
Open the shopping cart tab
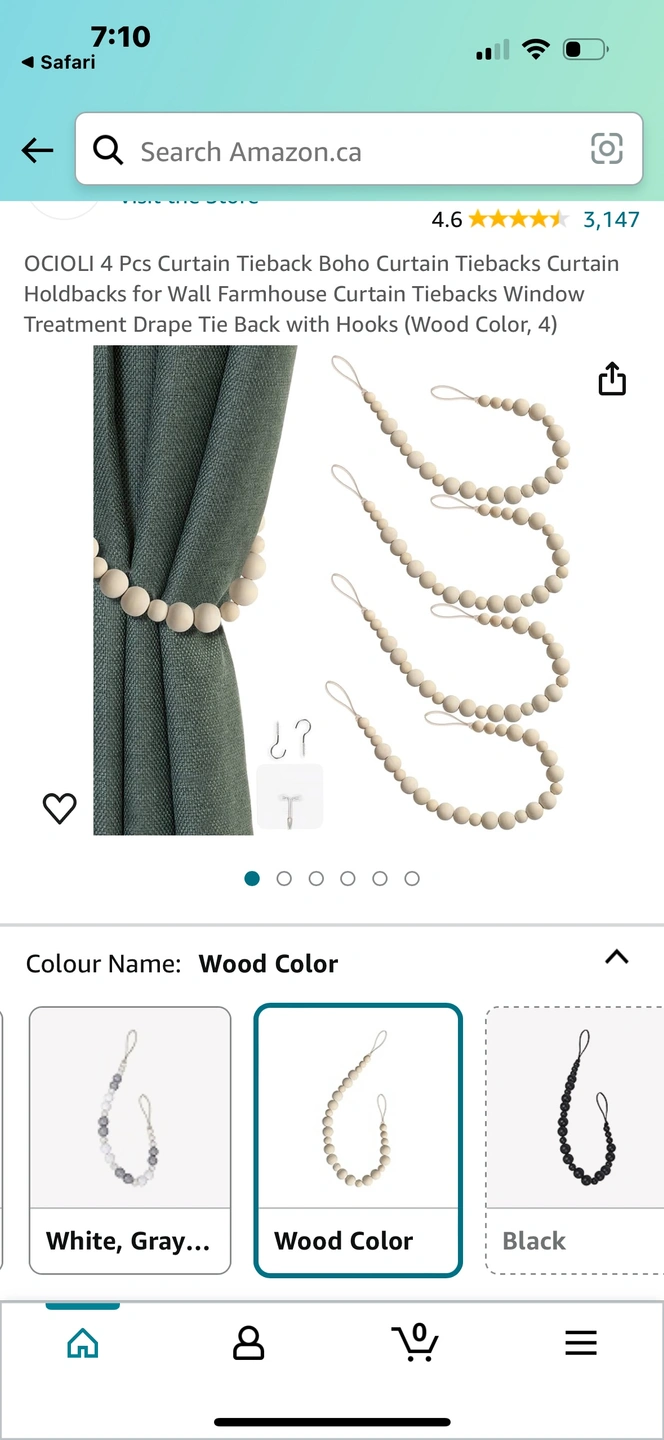coord(415,1342)
